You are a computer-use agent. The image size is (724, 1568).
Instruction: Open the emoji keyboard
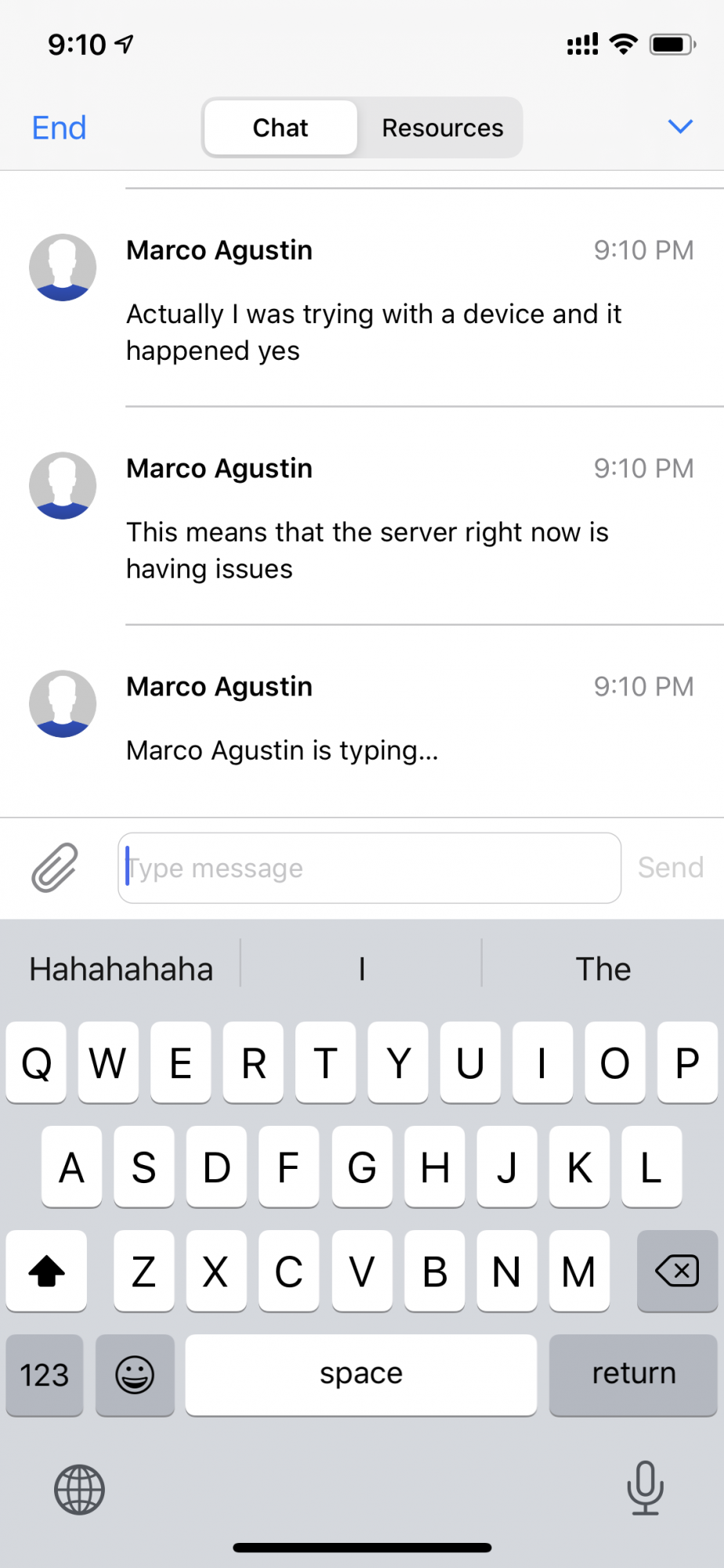[x=135, y=1374]
